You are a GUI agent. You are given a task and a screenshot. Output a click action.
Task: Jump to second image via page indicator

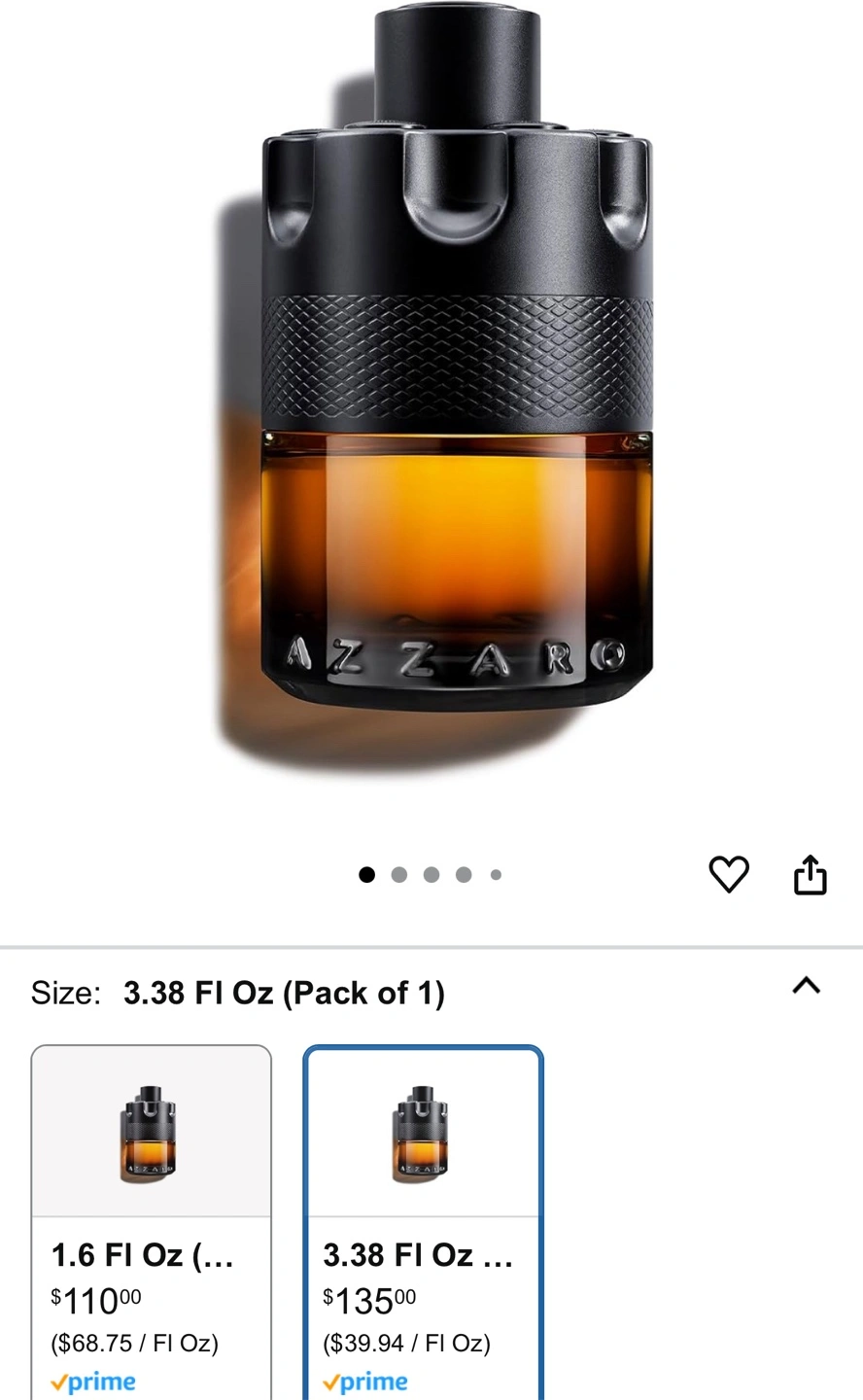point(398,874)
